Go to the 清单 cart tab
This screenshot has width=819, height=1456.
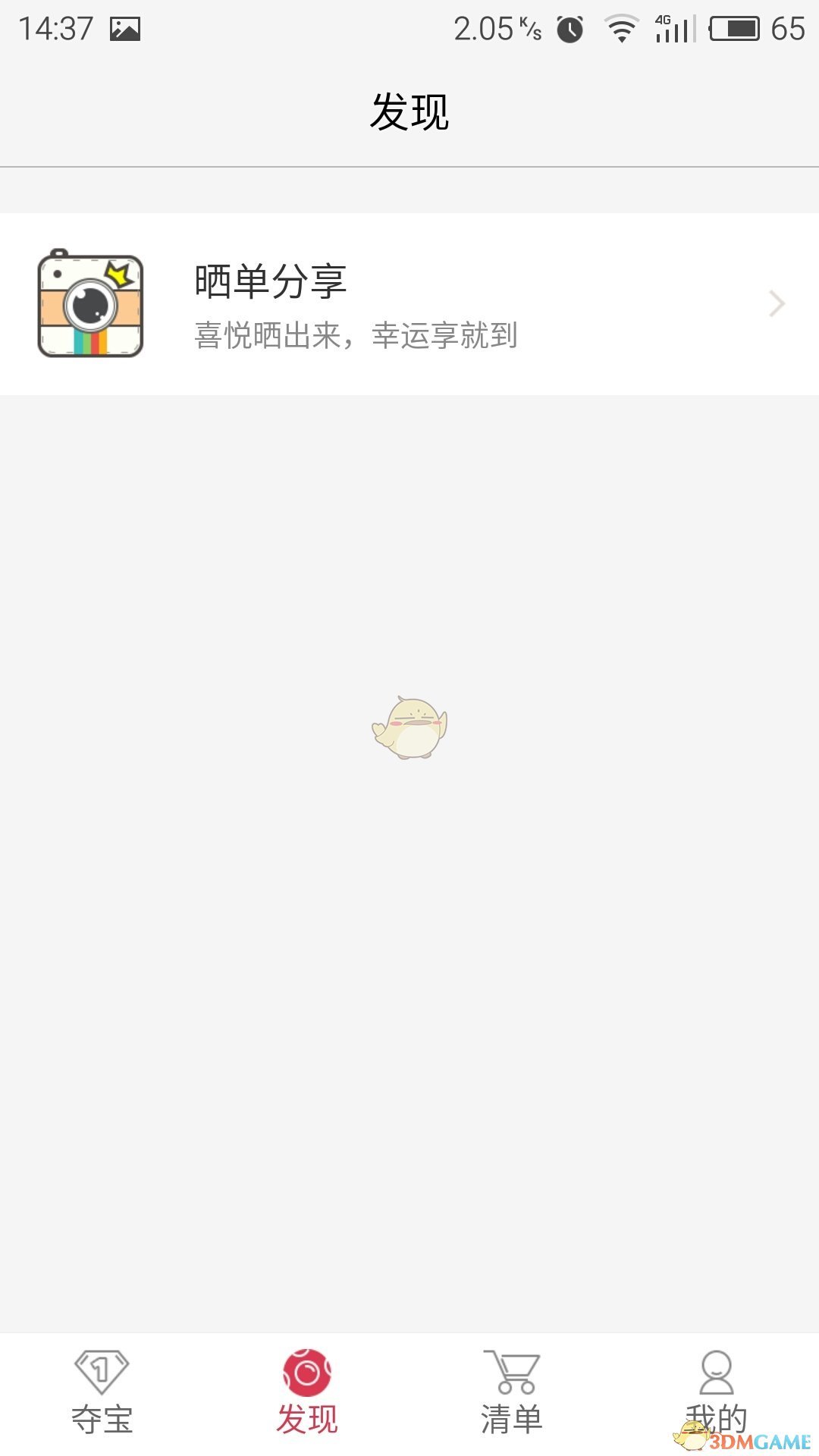click(x=511, y=1394)
